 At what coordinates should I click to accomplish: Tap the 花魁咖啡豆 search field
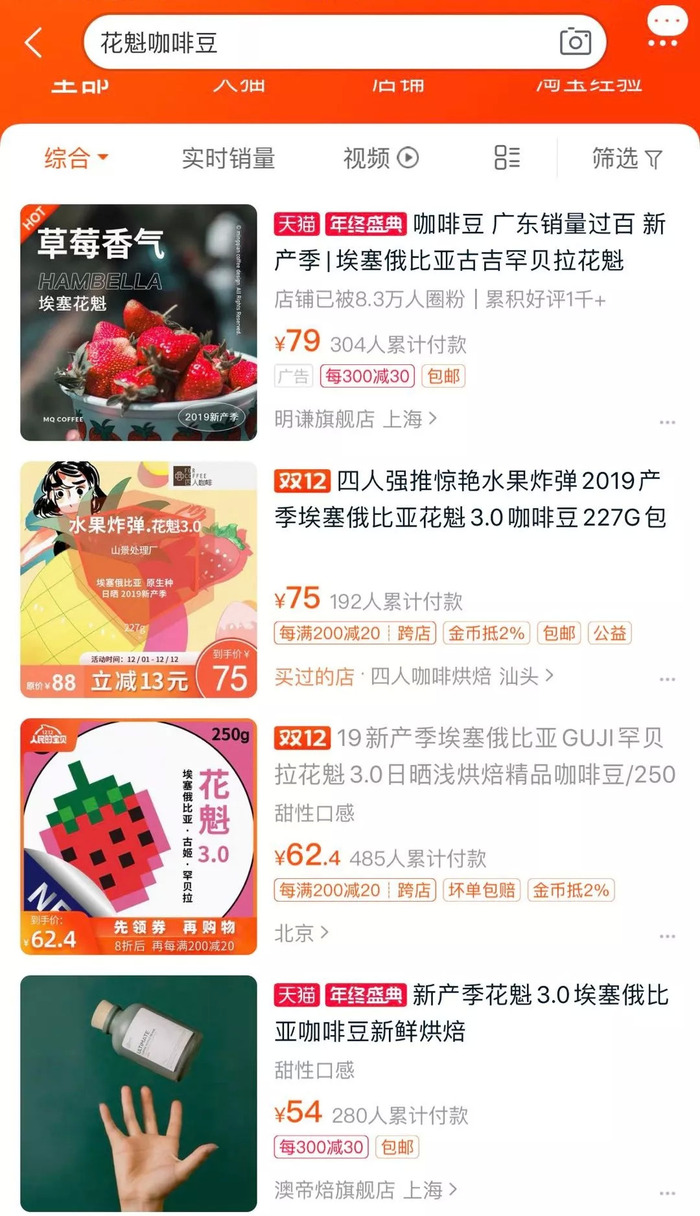tap(320, 43)
